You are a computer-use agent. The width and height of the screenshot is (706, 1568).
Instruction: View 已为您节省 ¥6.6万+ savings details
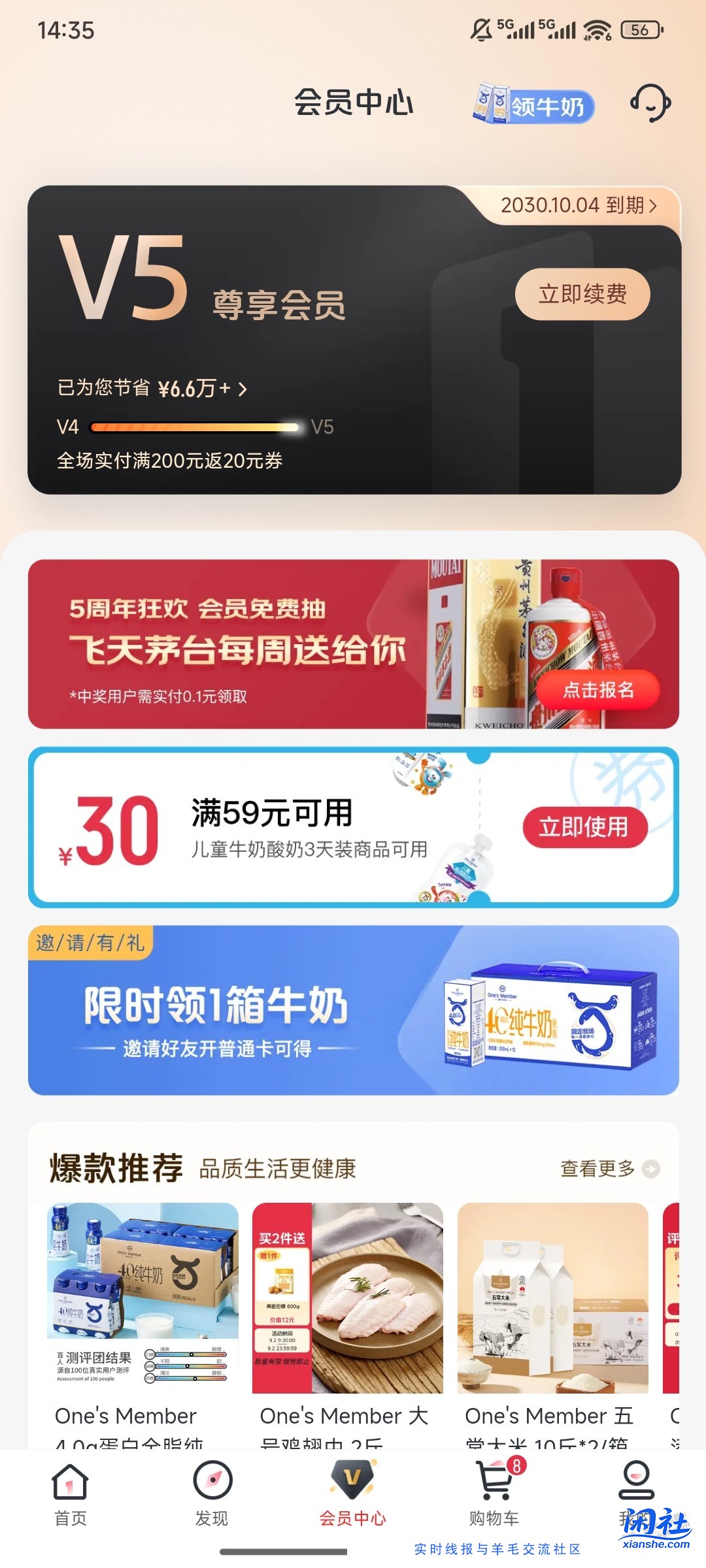[x=152, y=389]
